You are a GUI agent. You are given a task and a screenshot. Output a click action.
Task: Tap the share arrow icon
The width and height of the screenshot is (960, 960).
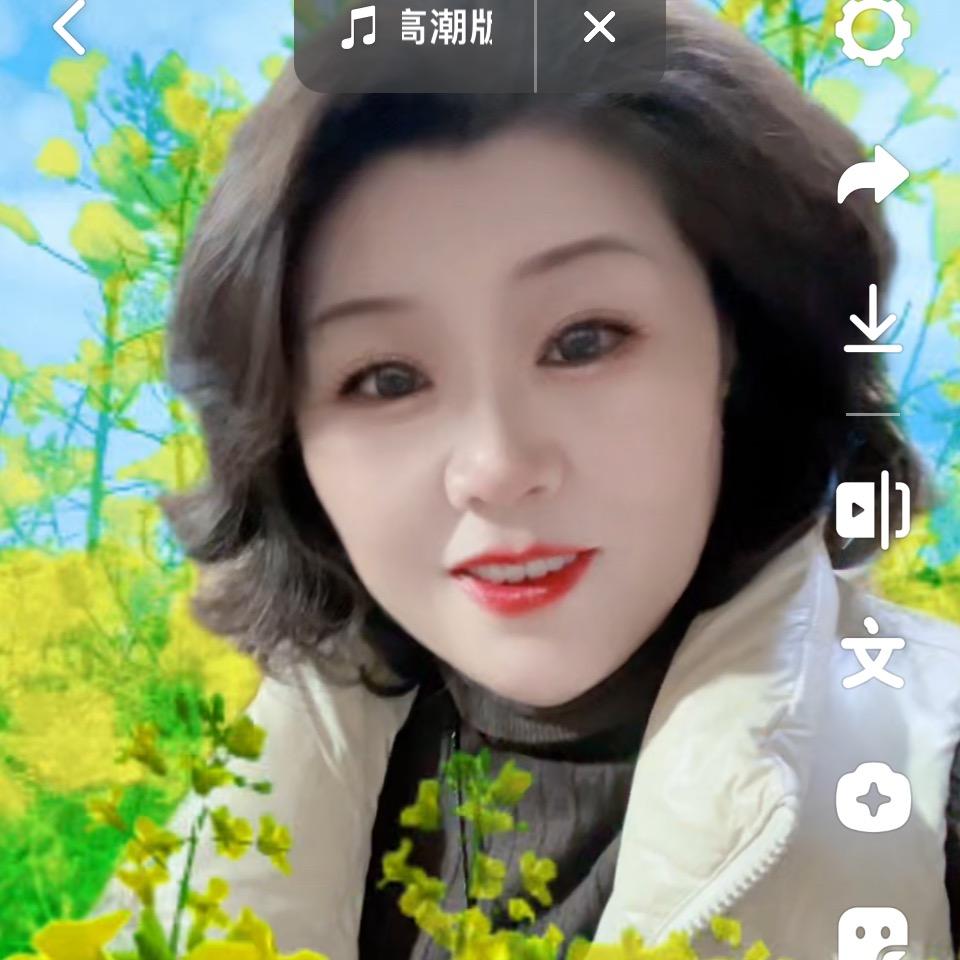click(x=872, y=176)
